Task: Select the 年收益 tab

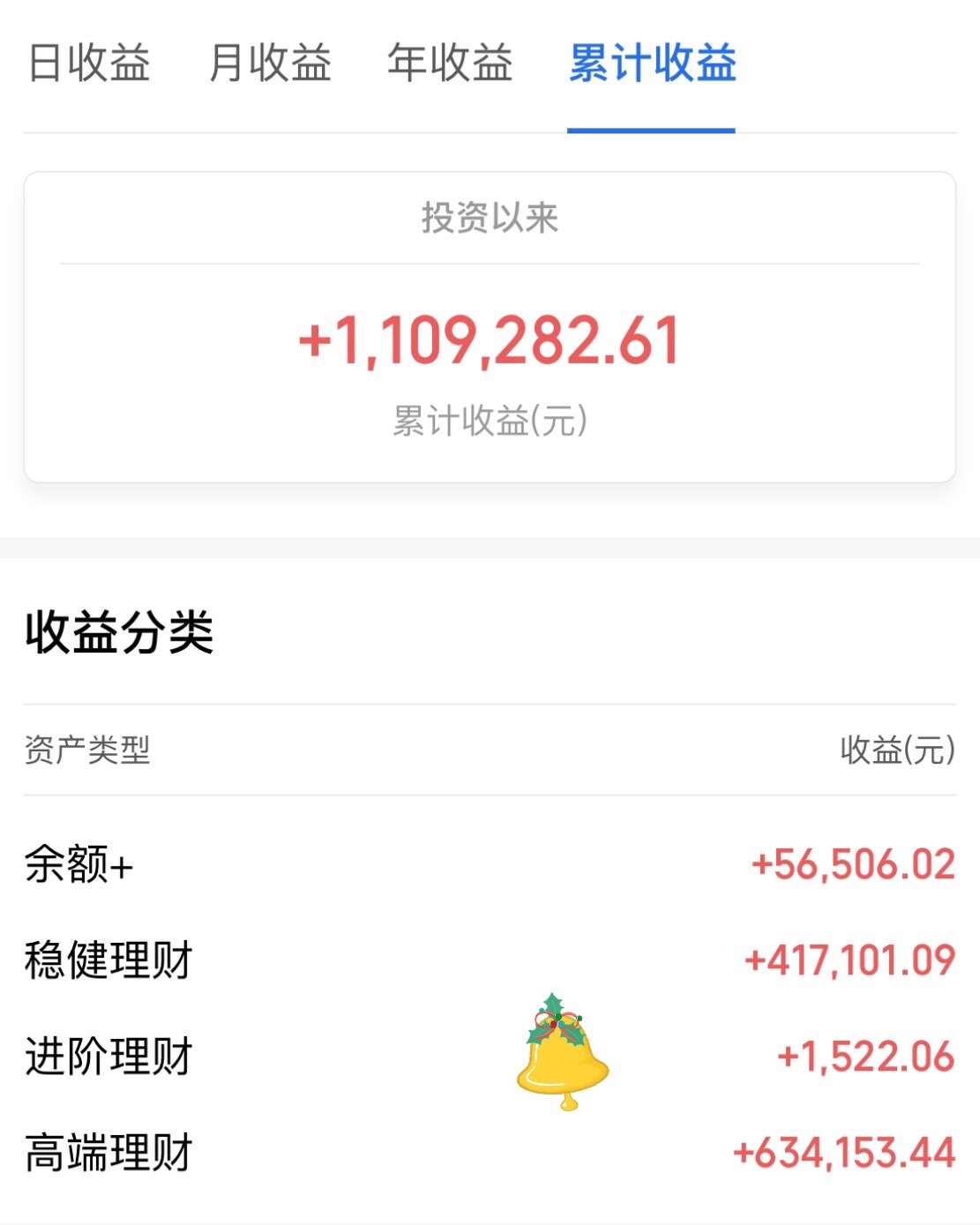Action: 450,63
